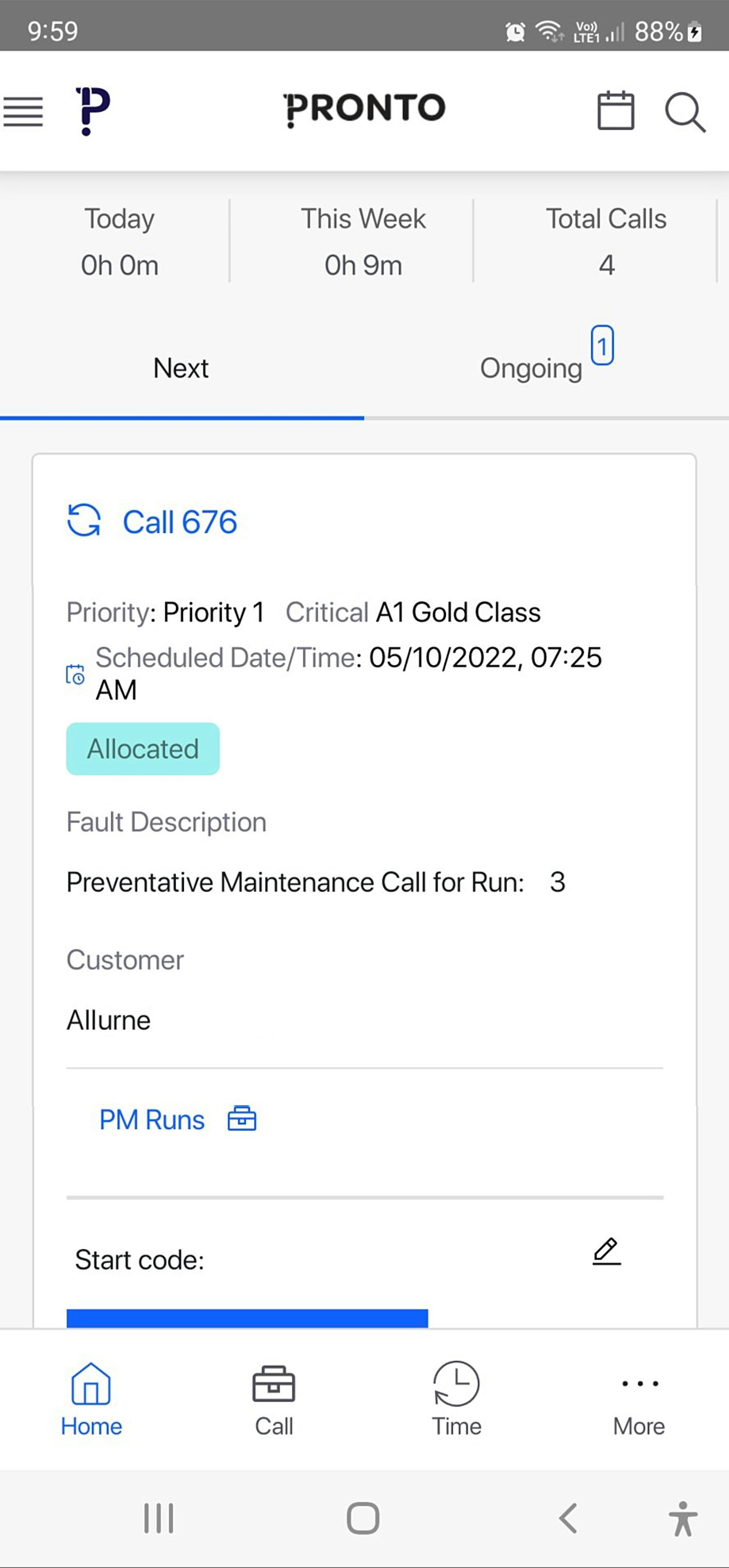Edit the start code
729x1568 pixels.
click(x=606, y=1251)
